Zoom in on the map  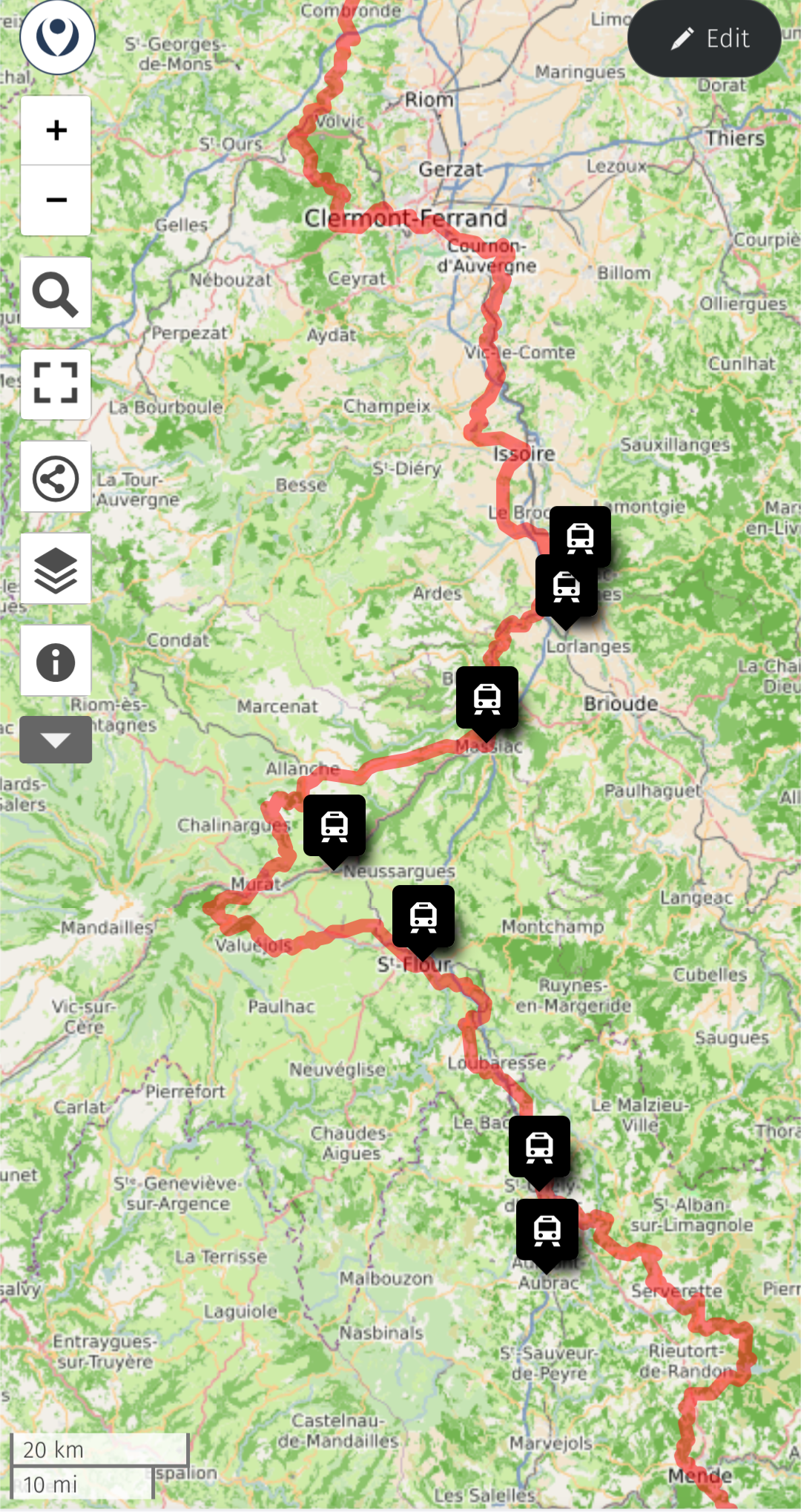[56, 131]
